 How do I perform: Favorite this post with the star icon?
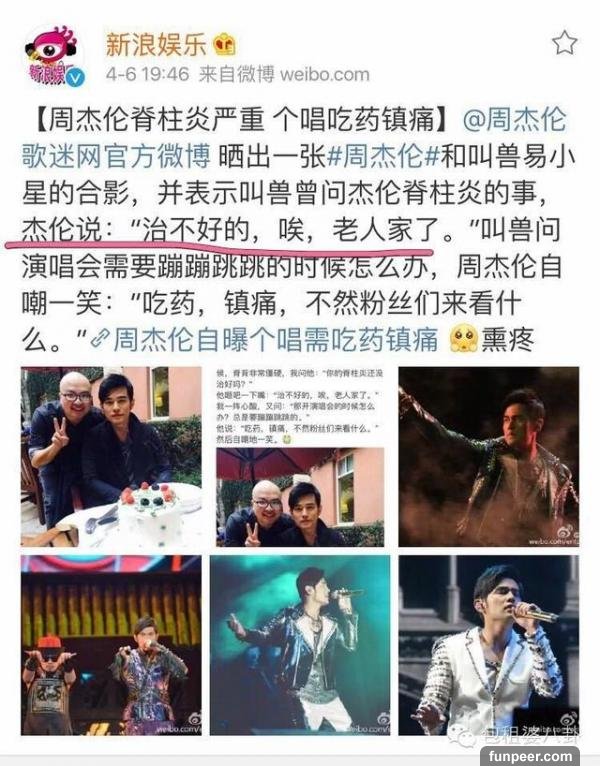(x=565, y=42)
